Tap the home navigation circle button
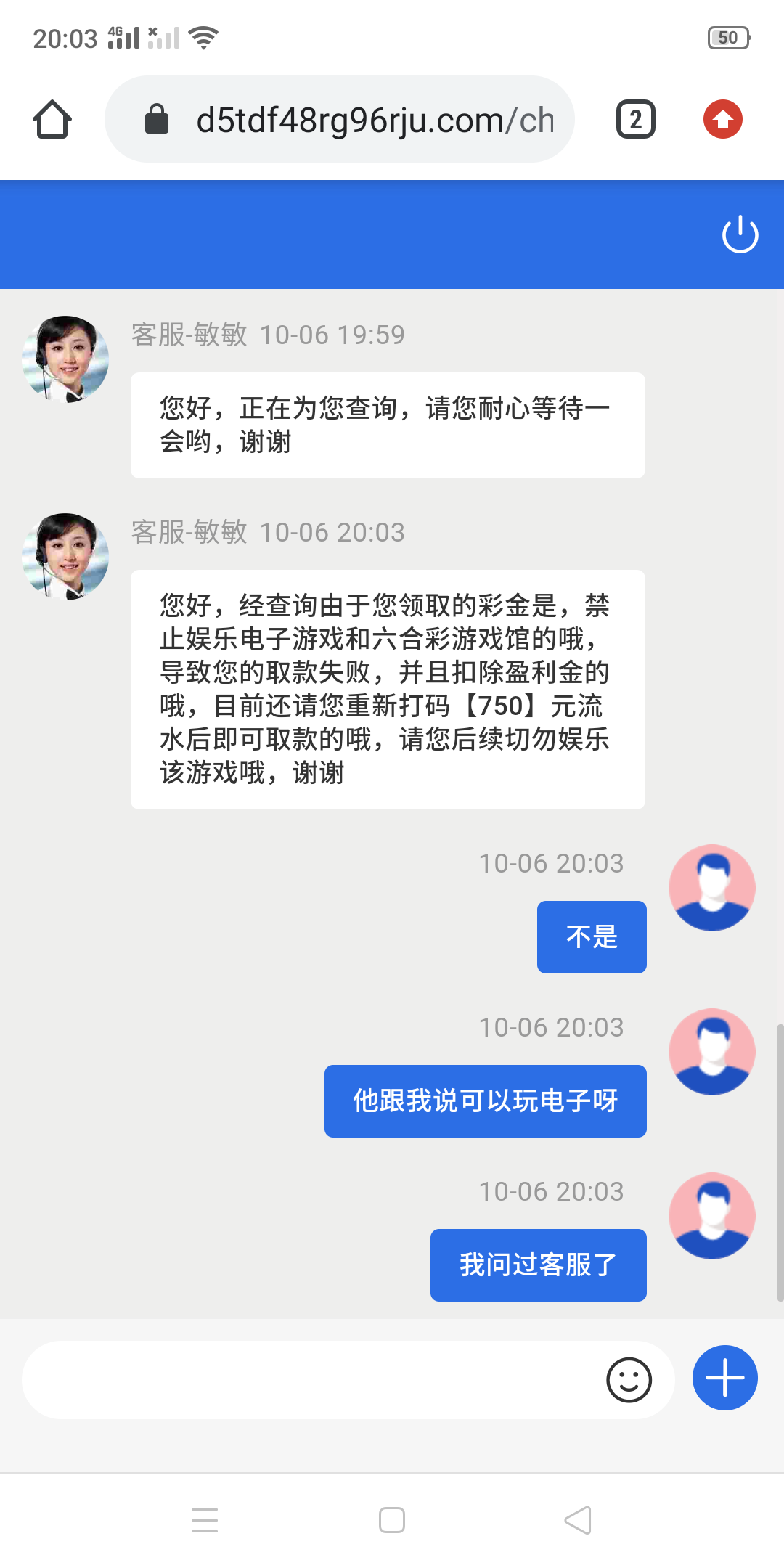The image size is (784, 1568). (392, 1520)
